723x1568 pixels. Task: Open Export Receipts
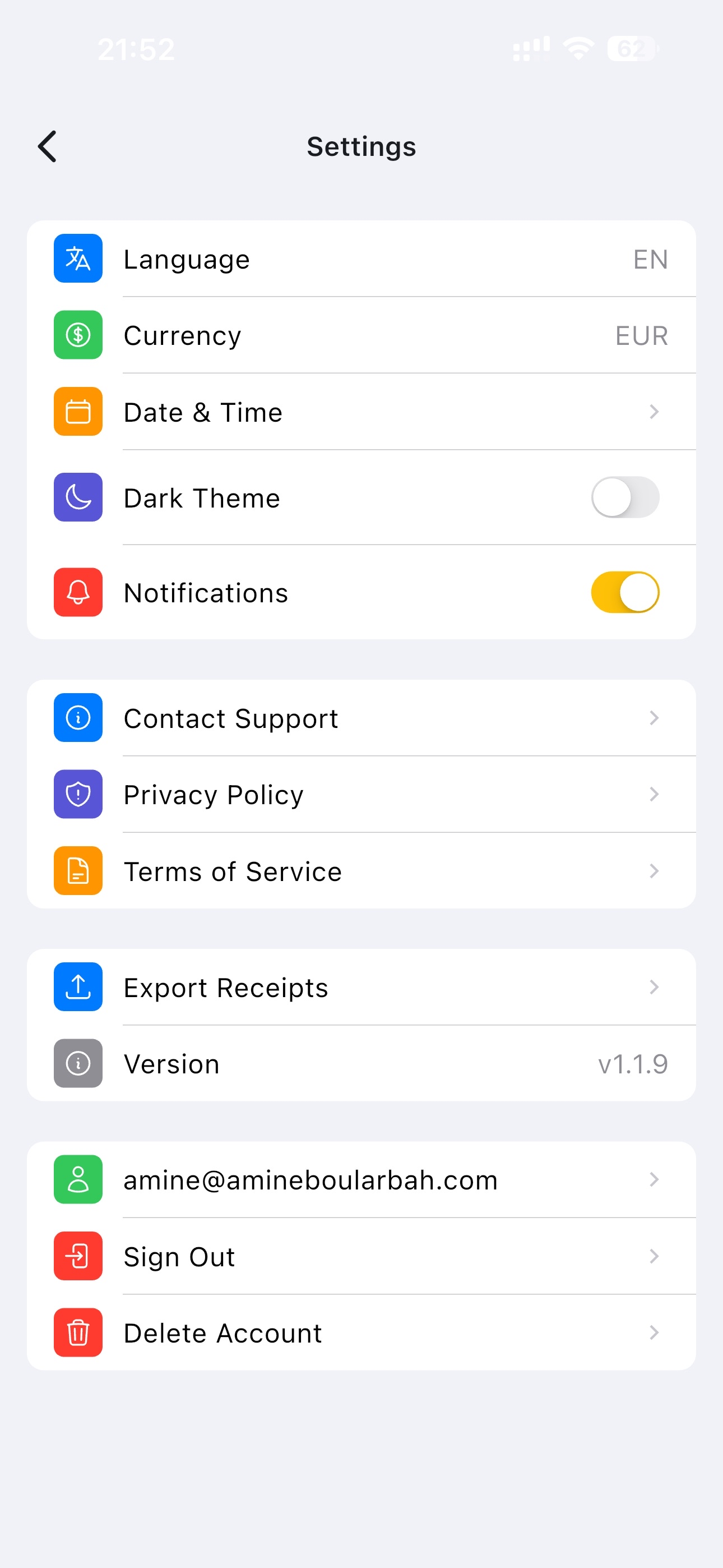[x=361, y=988]
